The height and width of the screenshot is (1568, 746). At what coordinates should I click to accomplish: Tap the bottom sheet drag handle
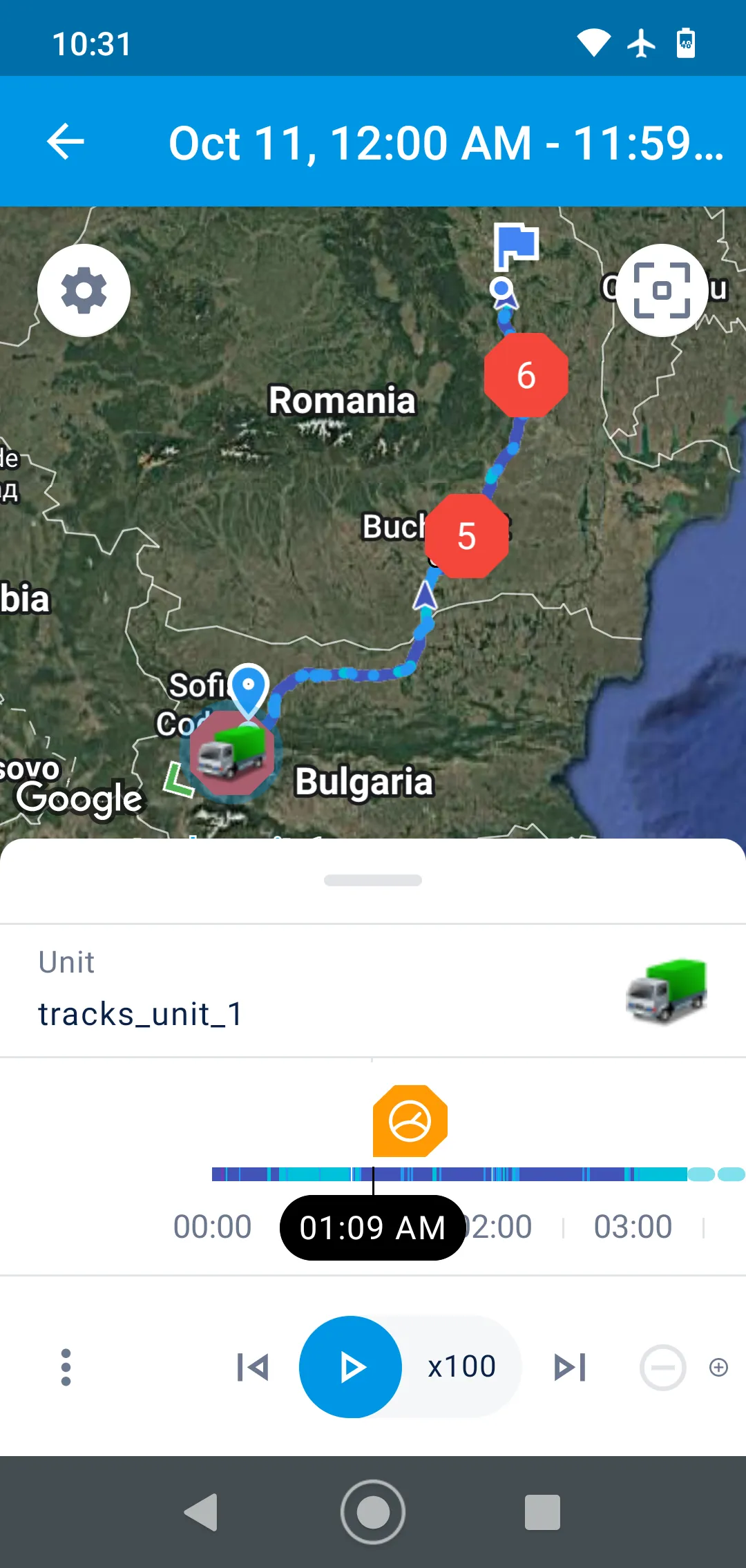pyautogui.click(x=373, y=880)
